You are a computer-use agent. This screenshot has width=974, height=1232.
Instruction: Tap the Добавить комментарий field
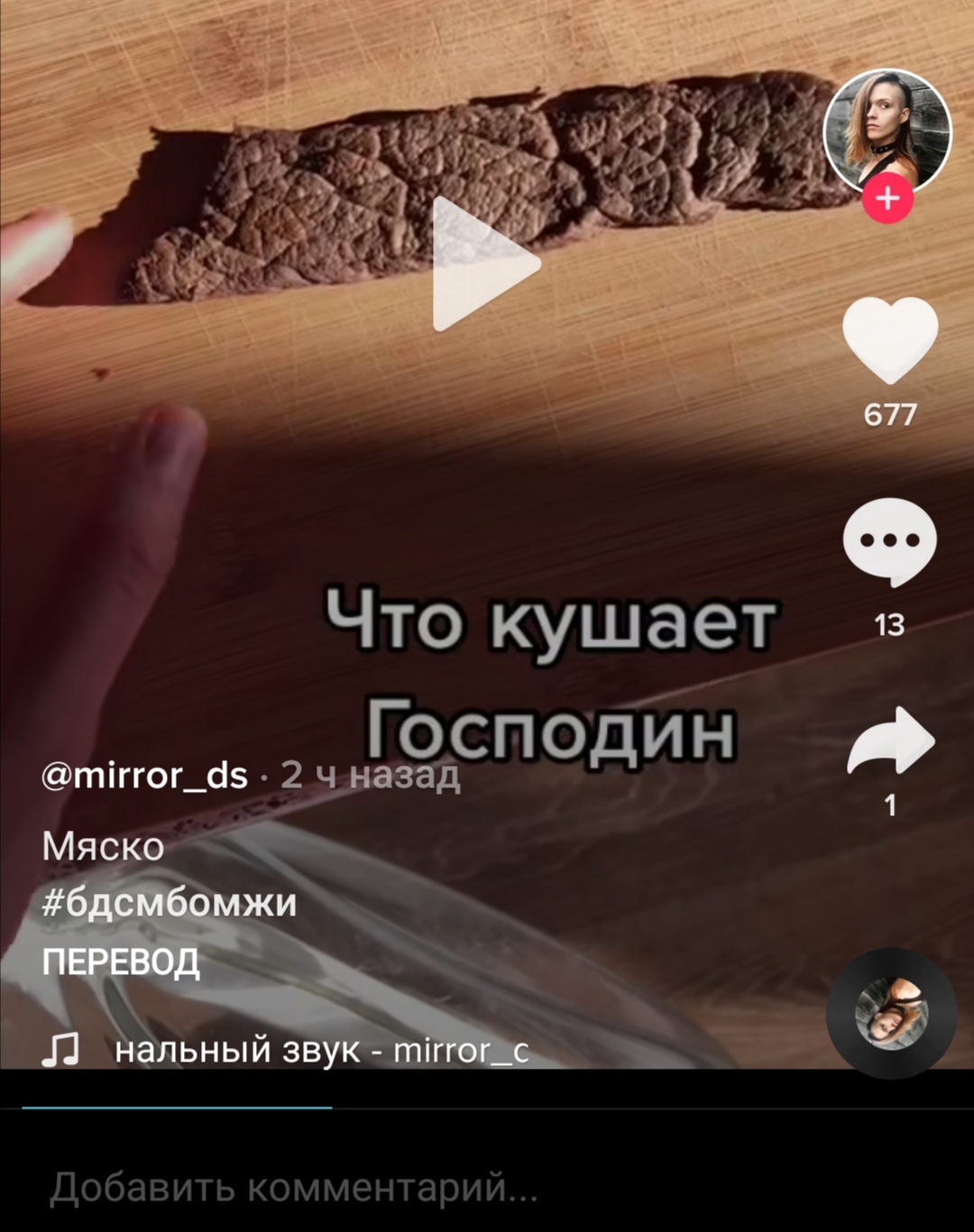pyautogui.click(x=294, y=1188)
